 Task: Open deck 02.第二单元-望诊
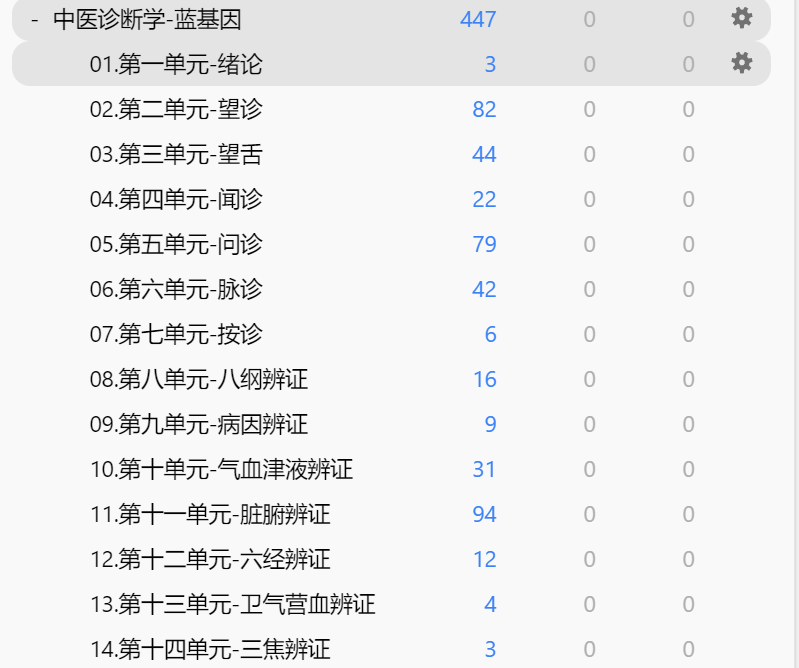pos(176,109)
